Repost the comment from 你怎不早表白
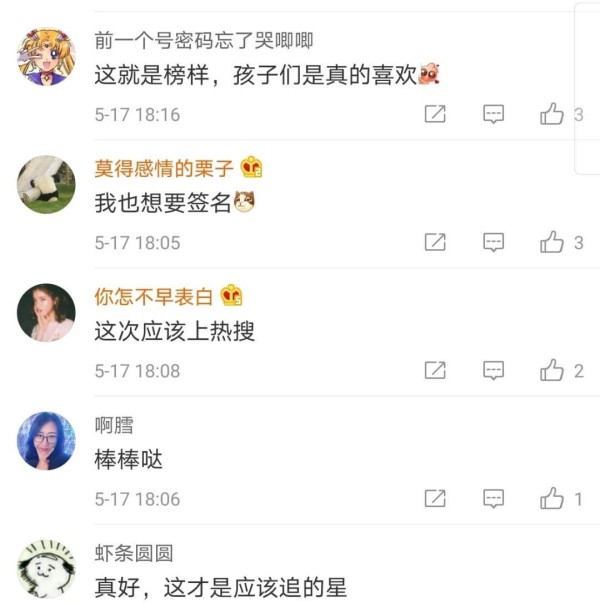 435,370
